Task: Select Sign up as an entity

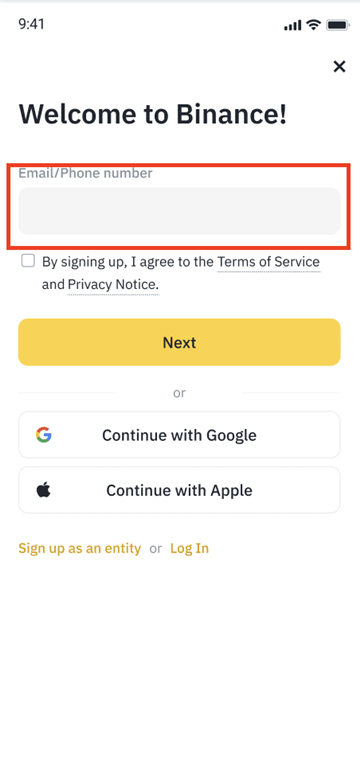Action: point(80,549)
